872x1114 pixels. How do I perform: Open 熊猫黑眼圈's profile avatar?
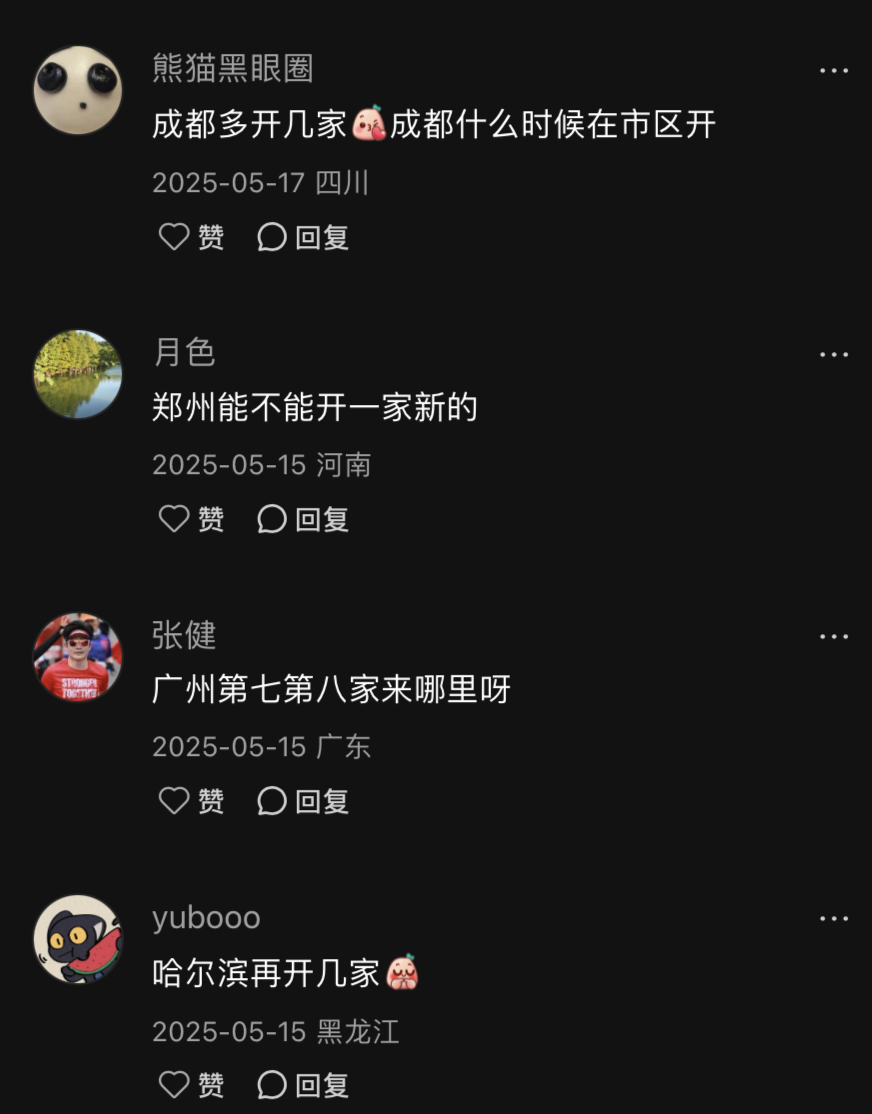click(77, 91)
